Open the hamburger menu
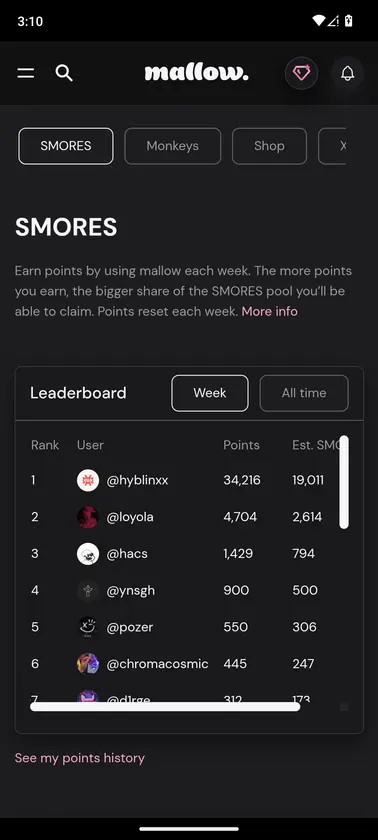This screenshot has height=840, width=378. pos(26,73)
